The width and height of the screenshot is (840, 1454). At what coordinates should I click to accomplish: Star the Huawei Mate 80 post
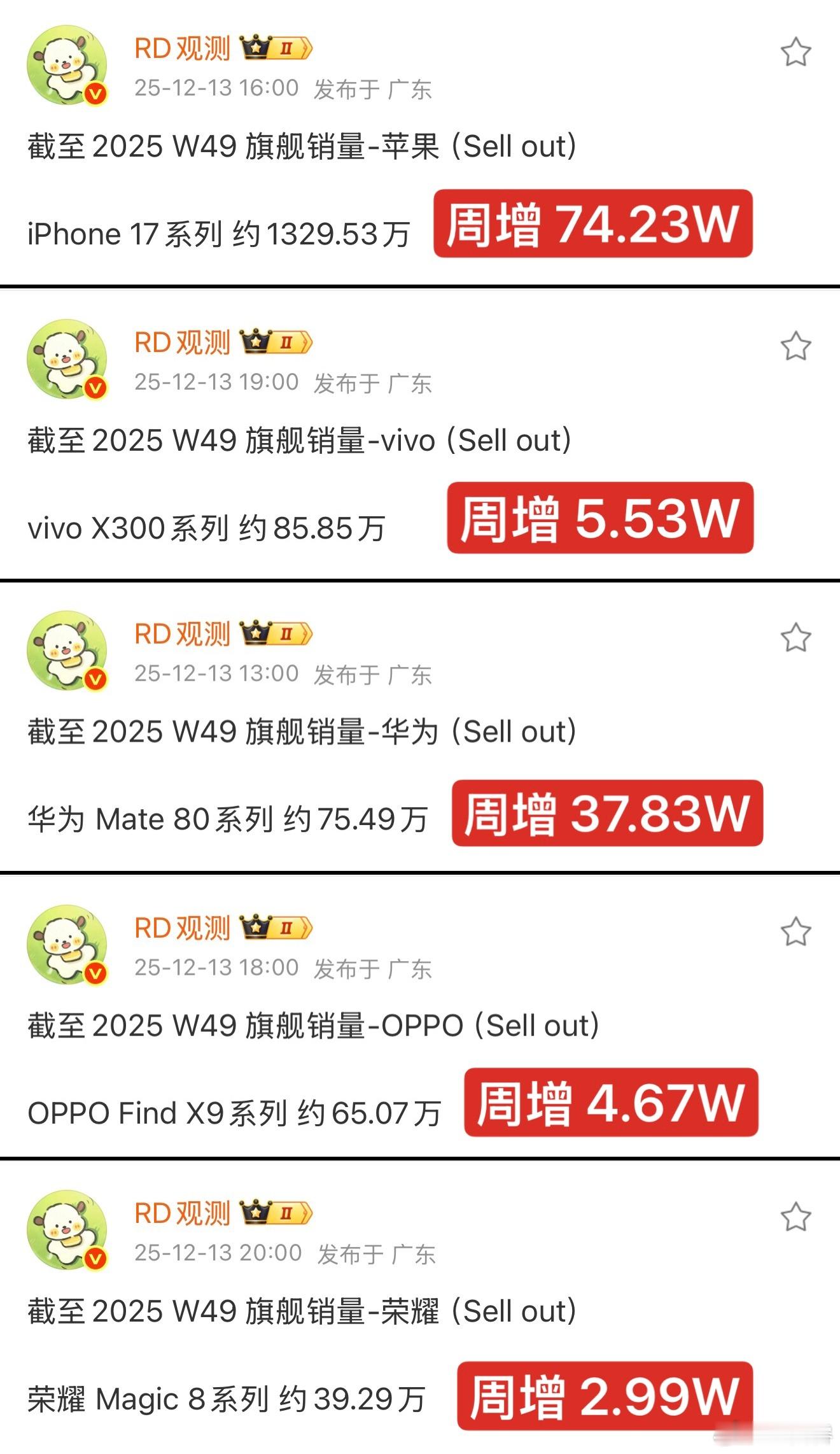click(x=795, y=637)
